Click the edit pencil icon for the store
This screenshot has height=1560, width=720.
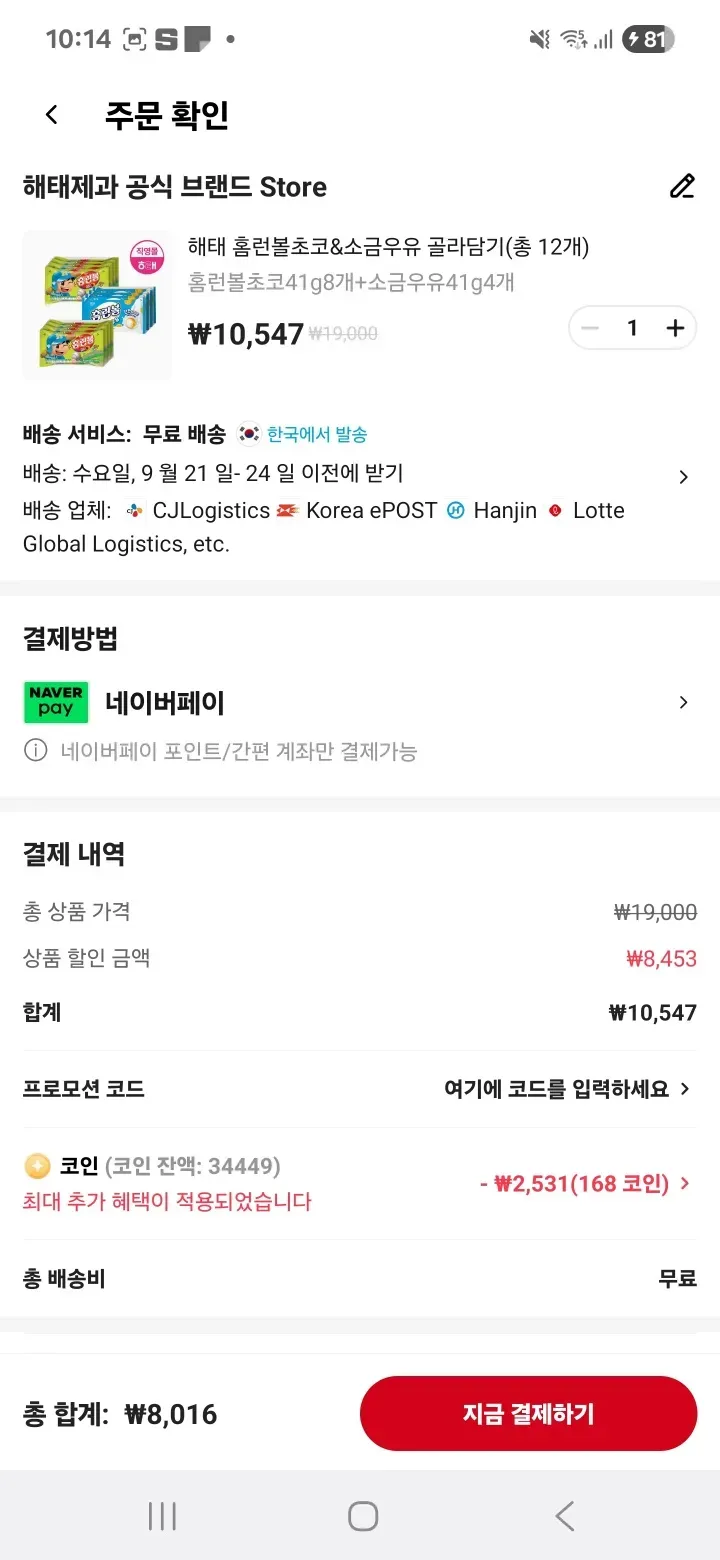682,187
